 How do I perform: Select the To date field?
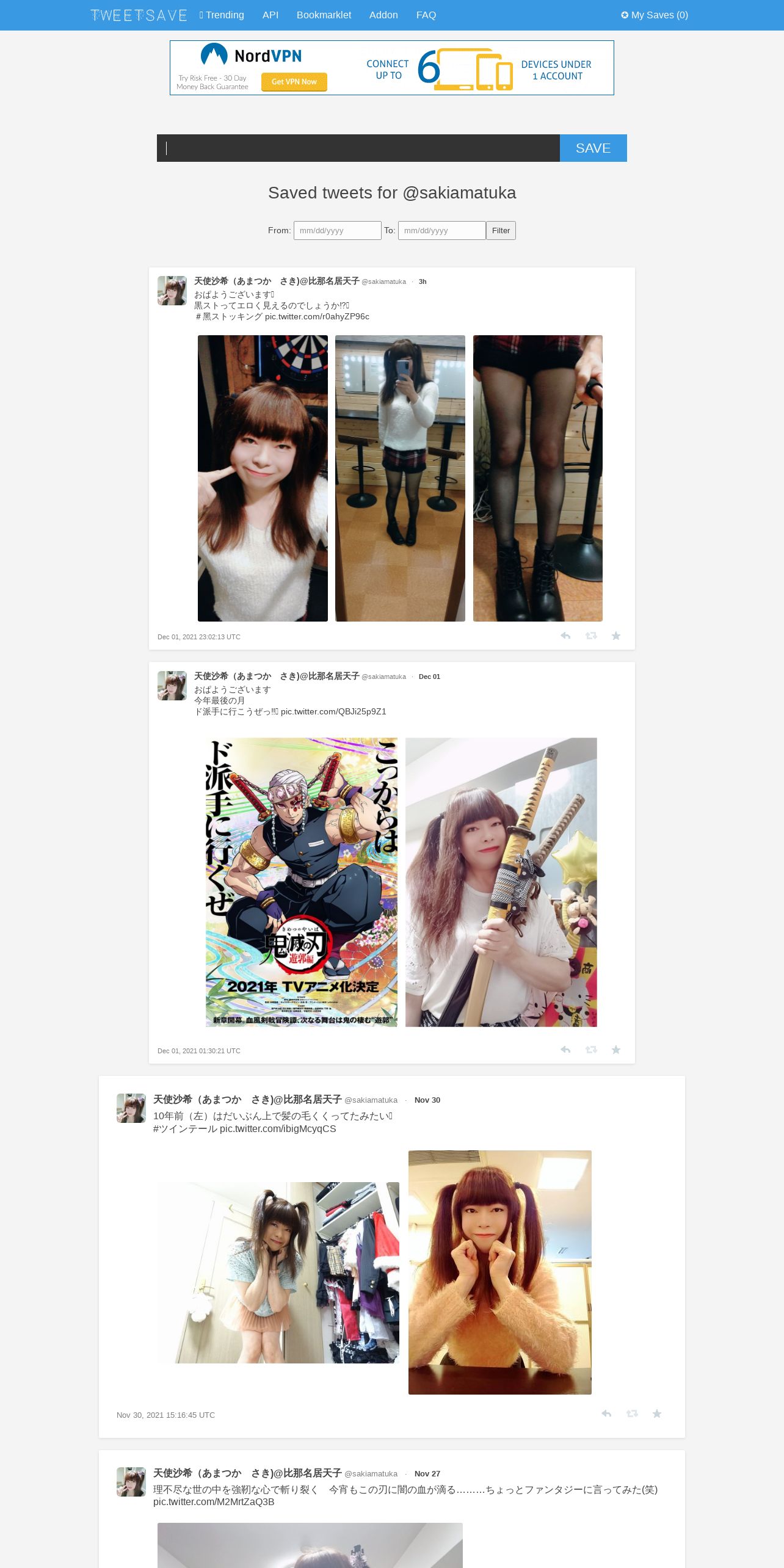tap(442, 230)
